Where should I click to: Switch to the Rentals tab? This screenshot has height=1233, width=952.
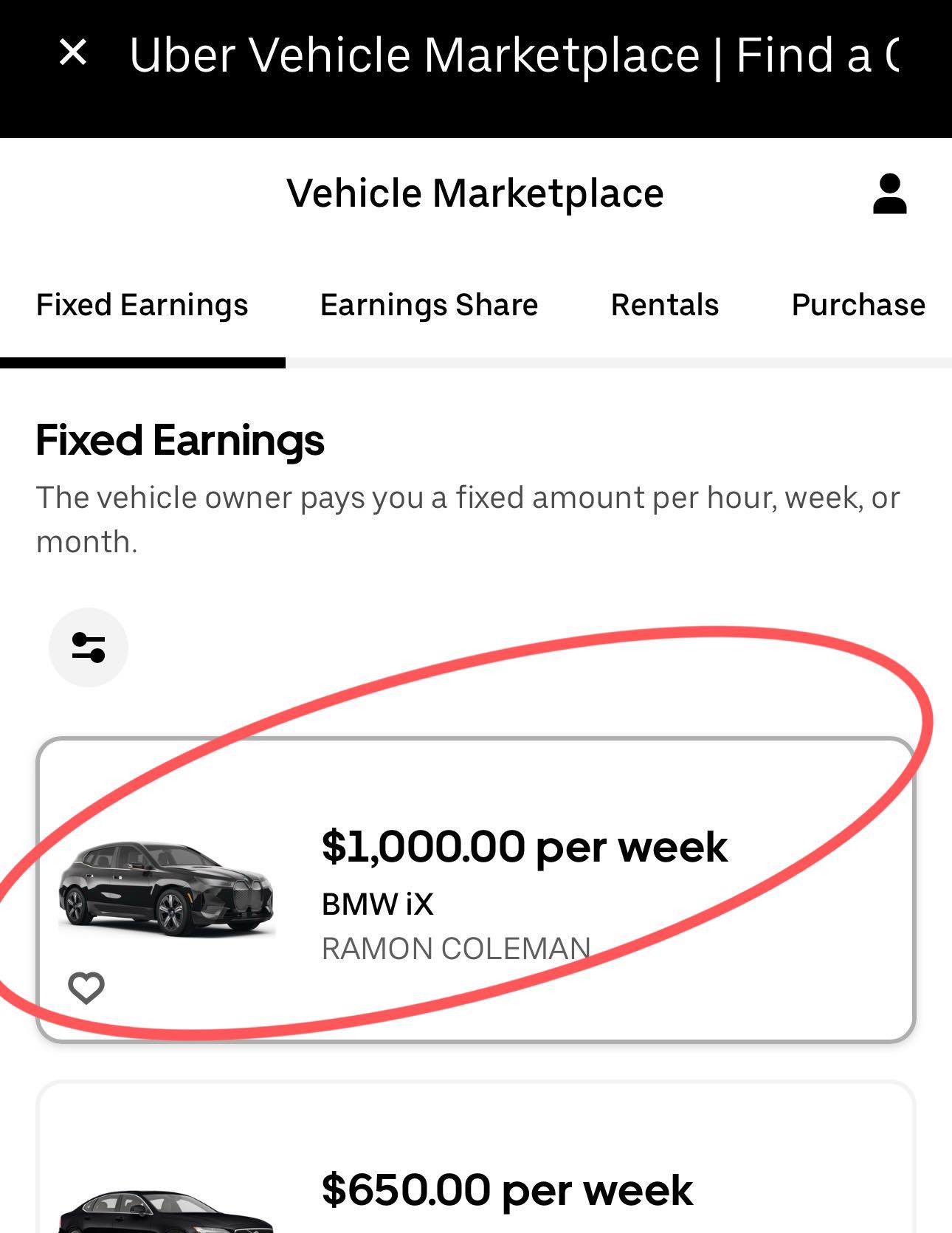click(x=664, y=305)
